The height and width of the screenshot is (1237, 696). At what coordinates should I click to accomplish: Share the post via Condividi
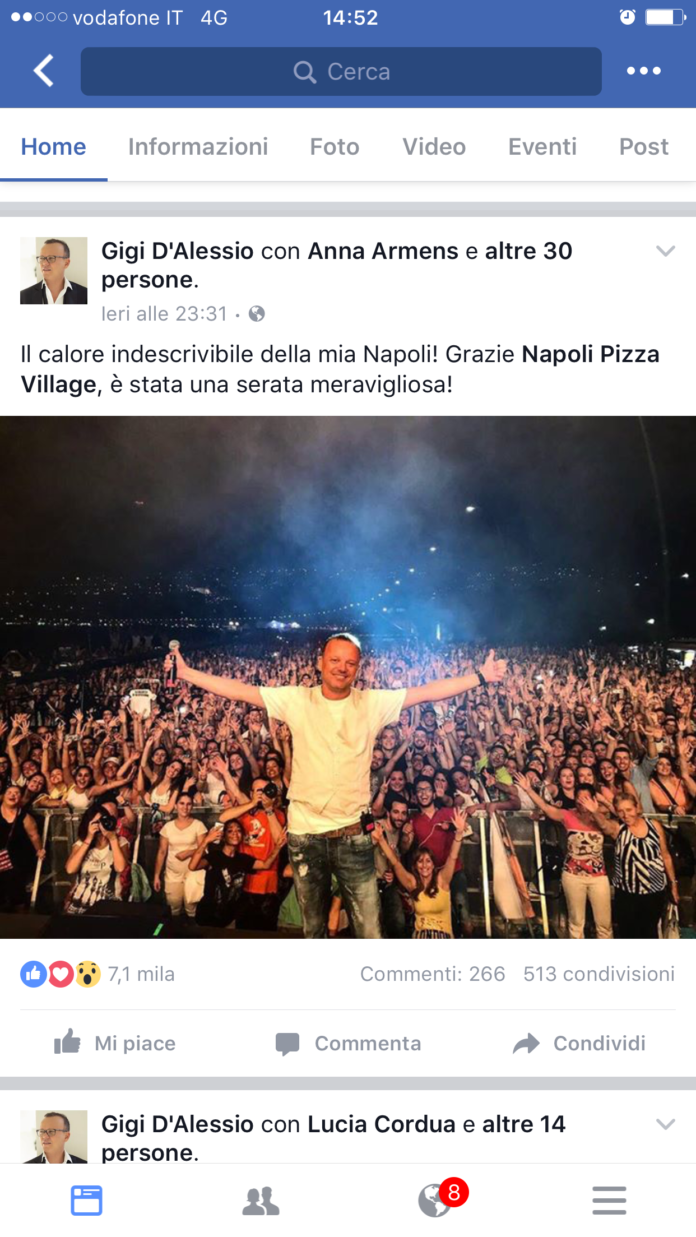point(579,1043)
